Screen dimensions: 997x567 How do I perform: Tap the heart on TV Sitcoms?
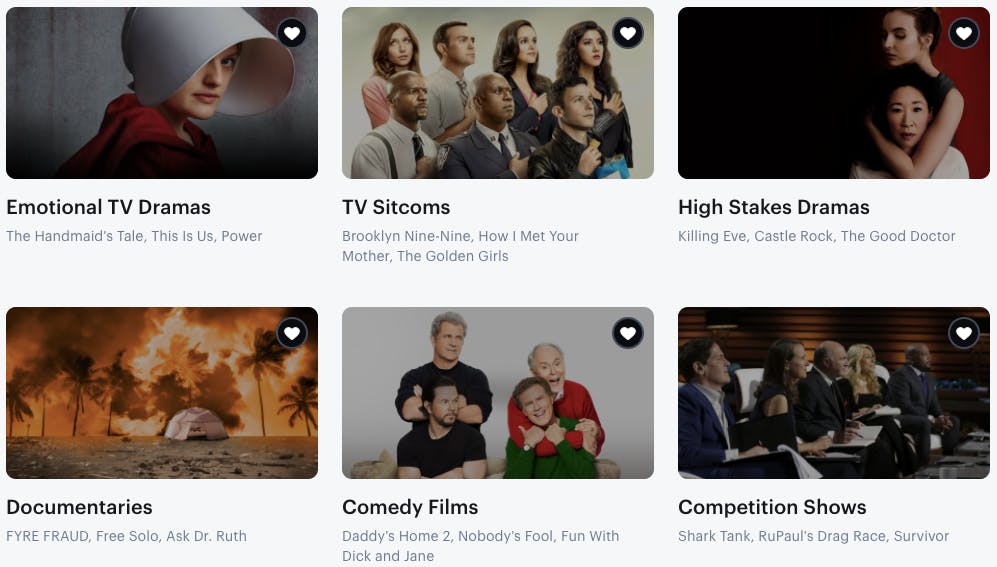628,33
